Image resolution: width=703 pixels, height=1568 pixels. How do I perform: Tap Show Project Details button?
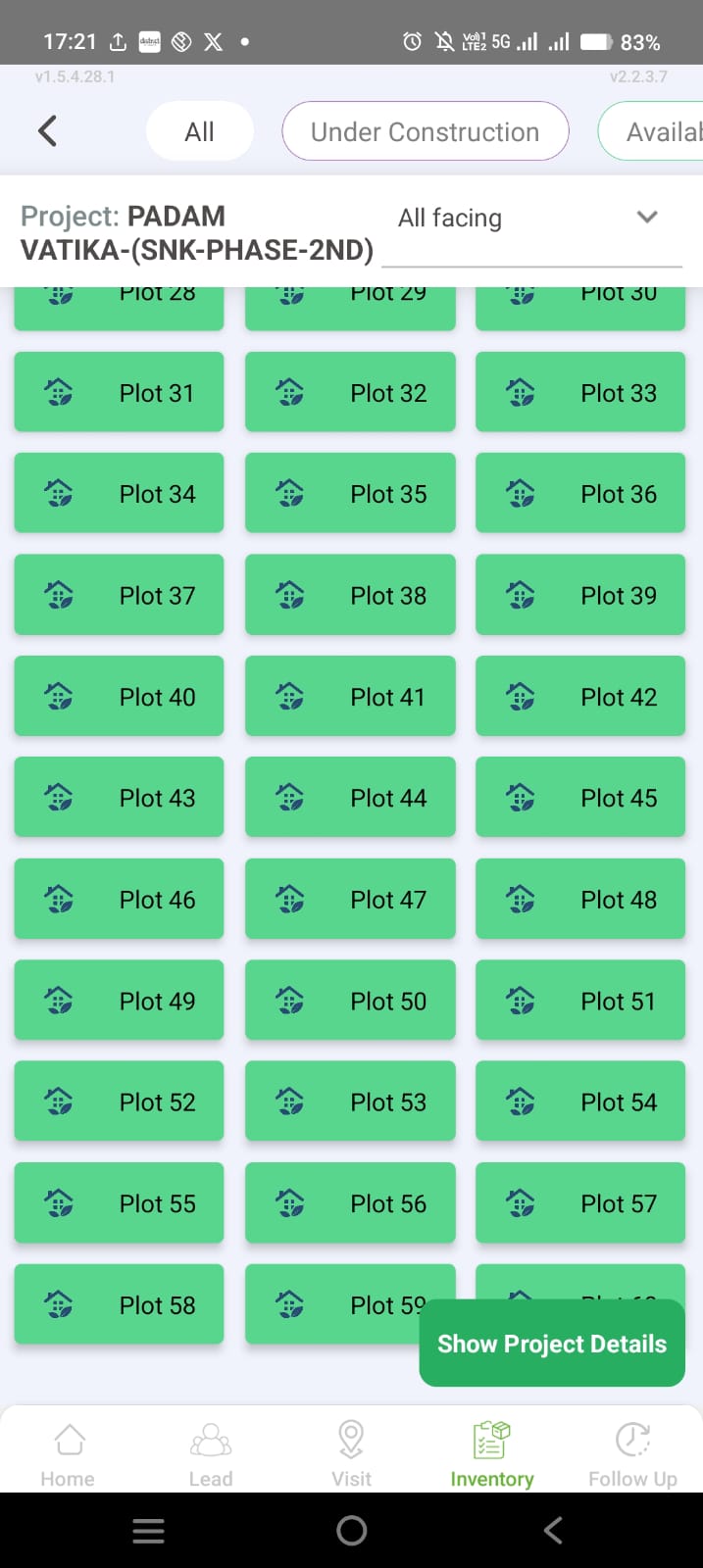(x=551, y=1344)
